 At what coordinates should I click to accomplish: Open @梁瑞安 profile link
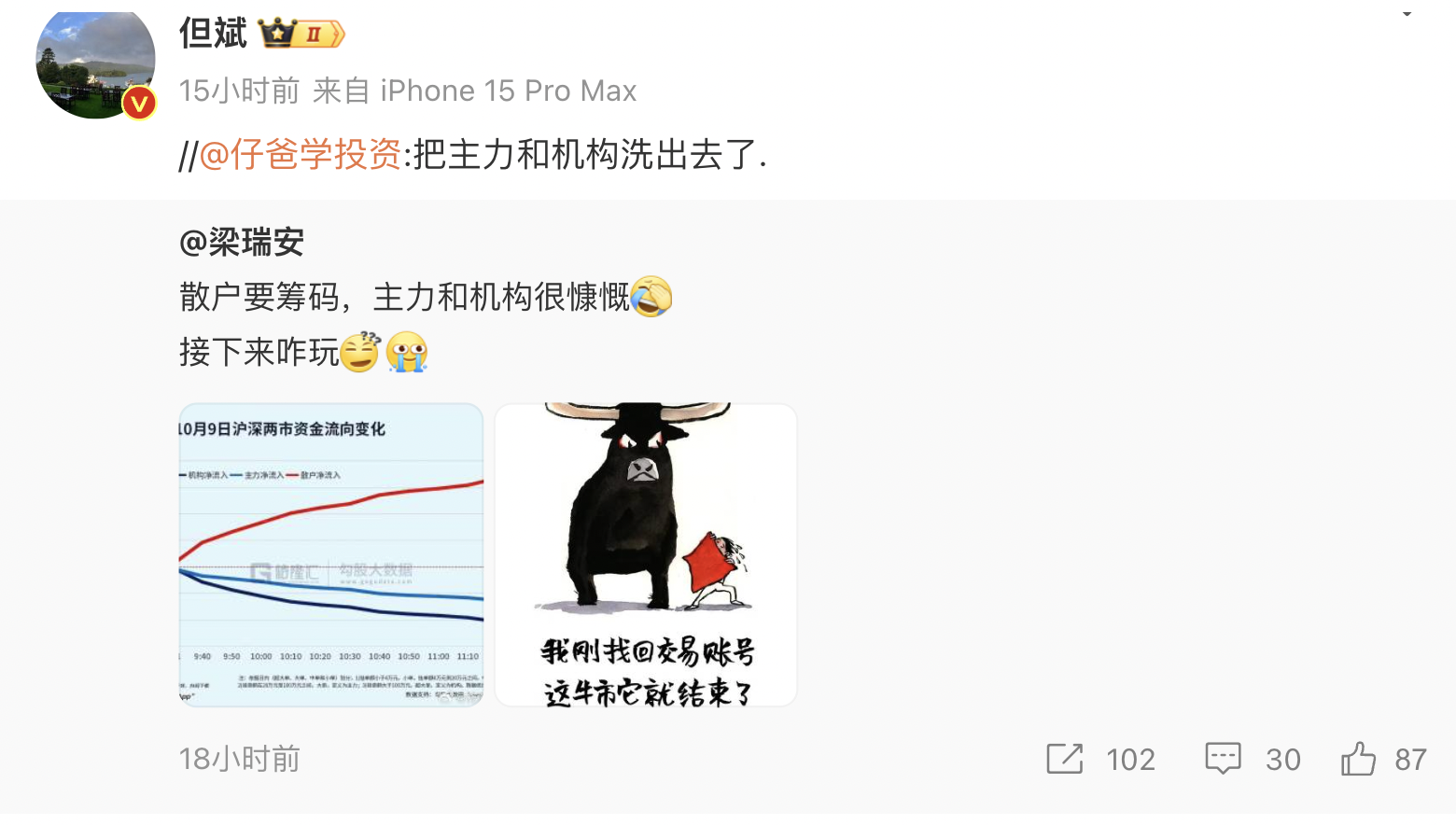point(242,243)
